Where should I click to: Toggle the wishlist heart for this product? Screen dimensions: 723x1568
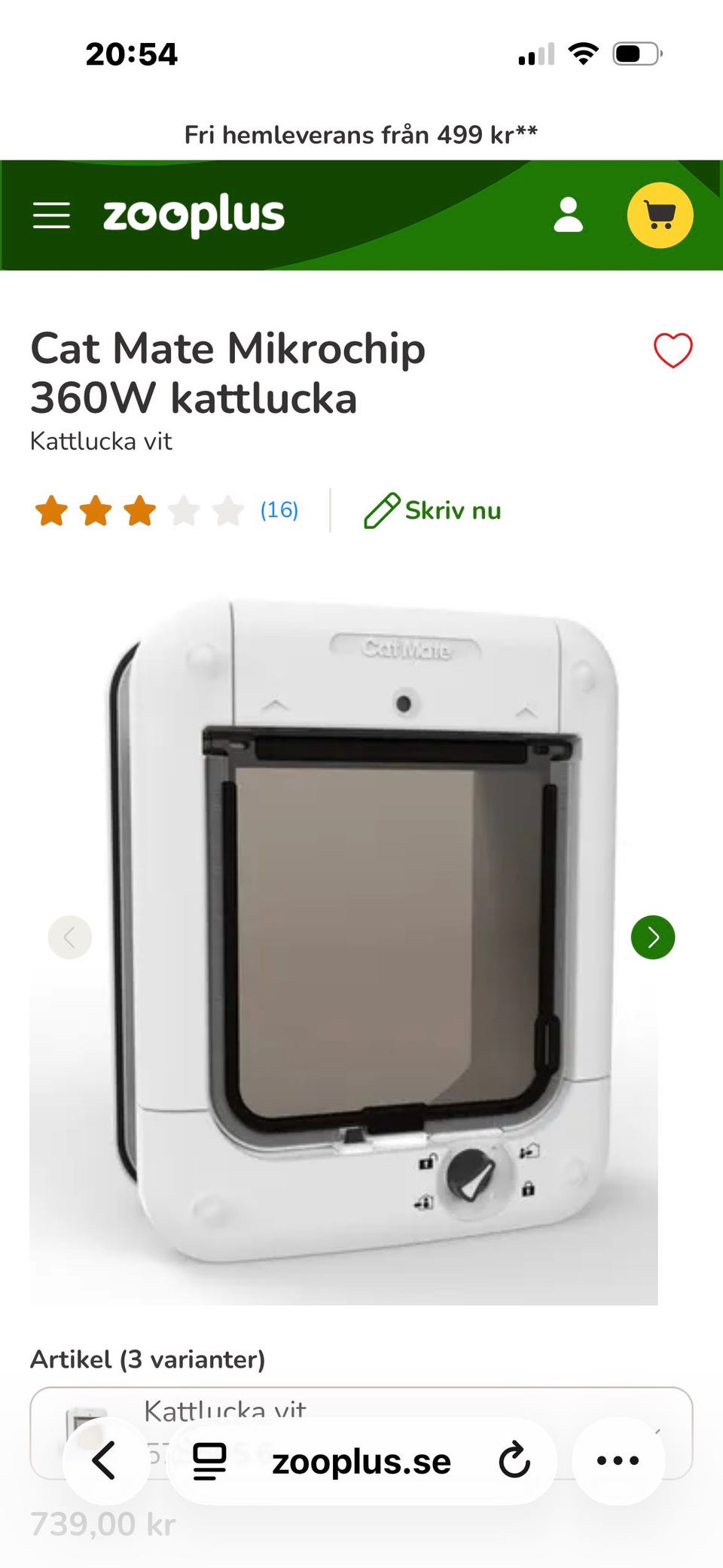(x=674, y=349)
